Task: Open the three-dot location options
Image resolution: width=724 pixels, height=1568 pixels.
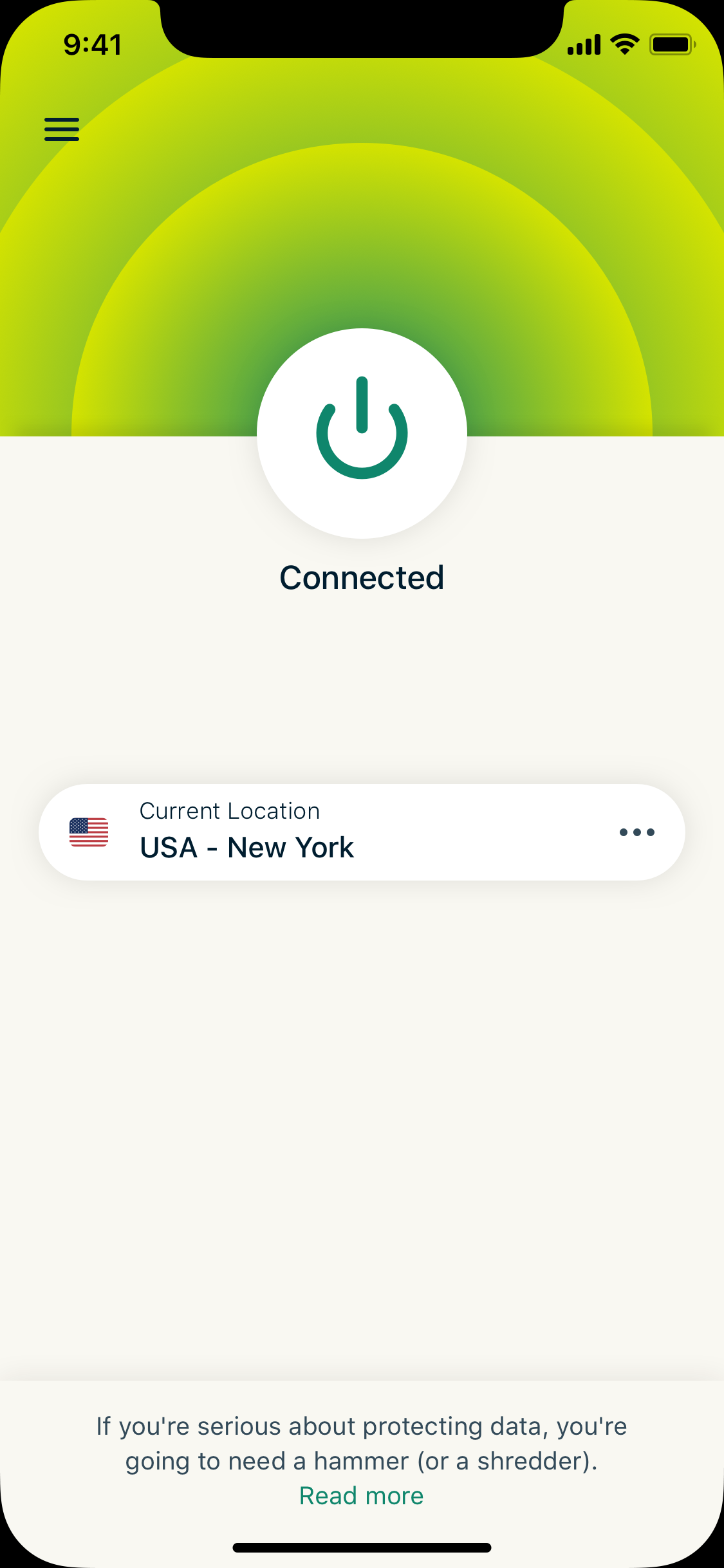Action: (636, 832)
